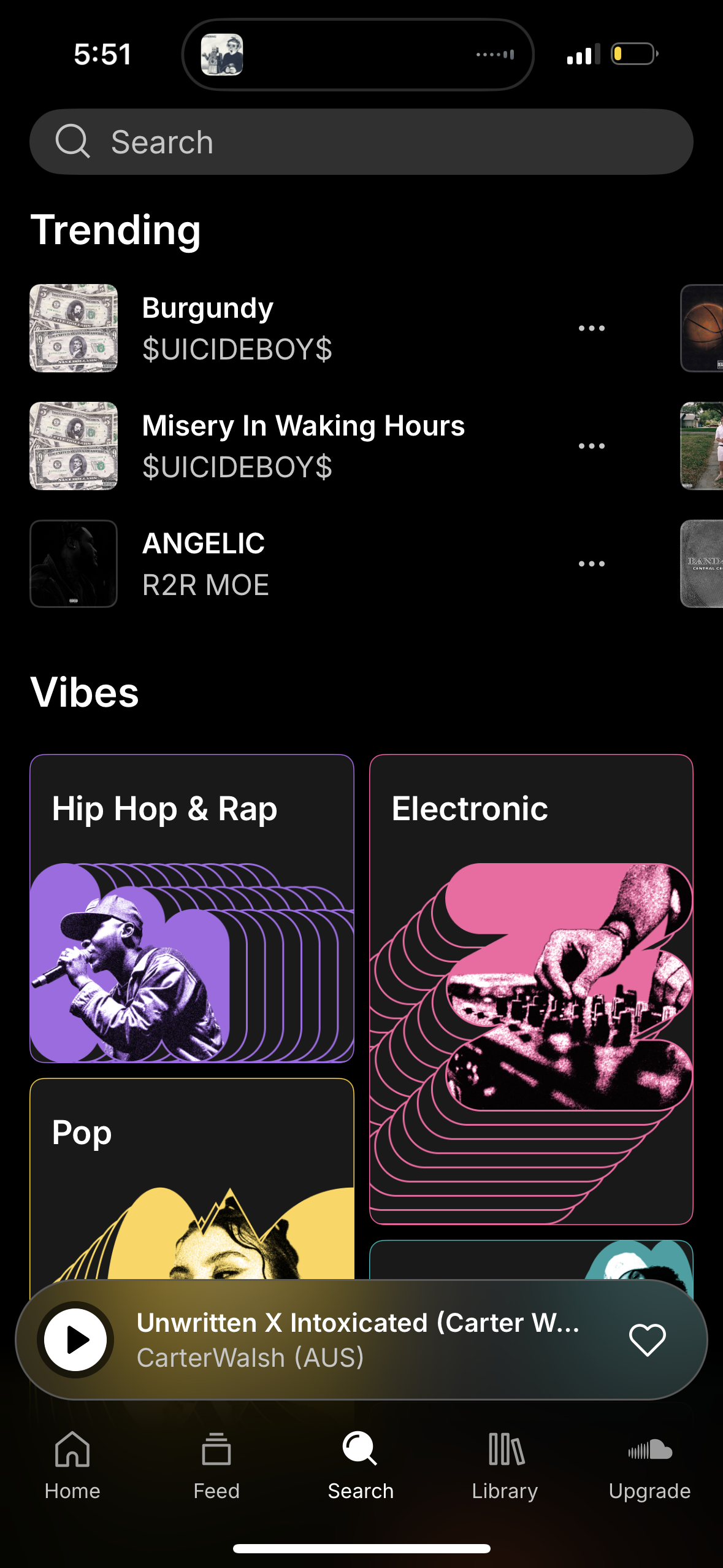Select the Home icon in bottom navigation
Image resolution: width=723 pixels, height=1568 pixels.
72,1451
